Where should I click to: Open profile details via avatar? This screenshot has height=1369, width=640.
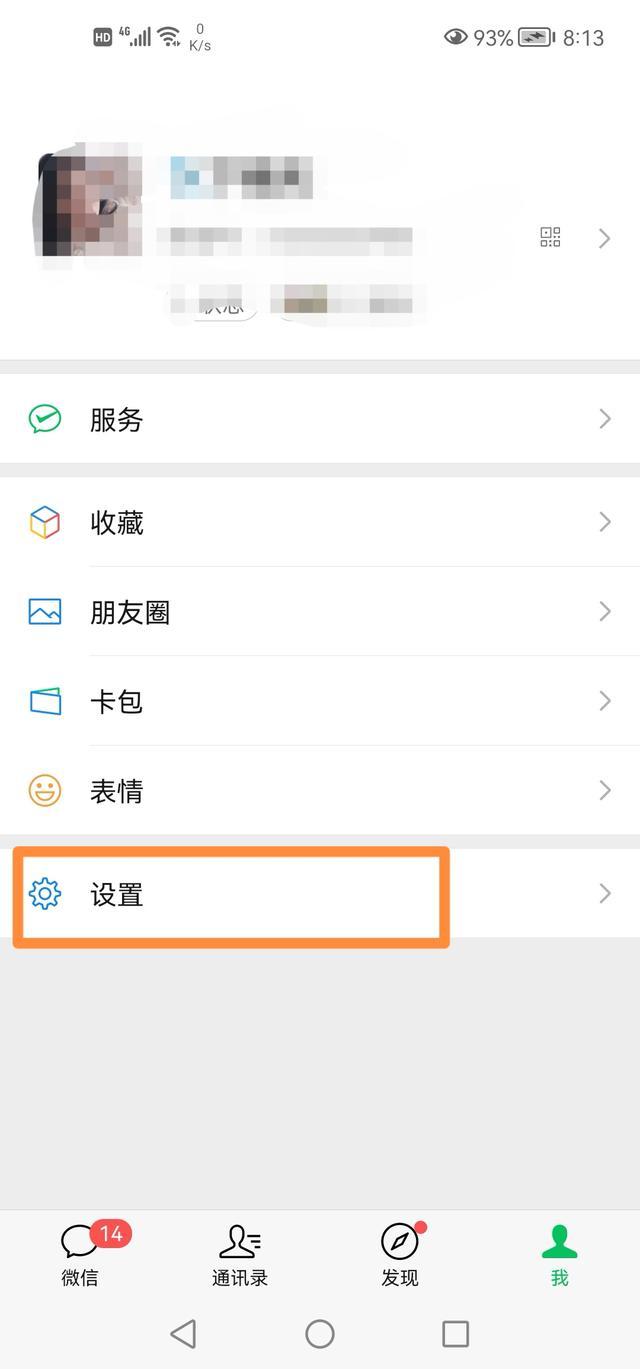(x=85, y=205)
